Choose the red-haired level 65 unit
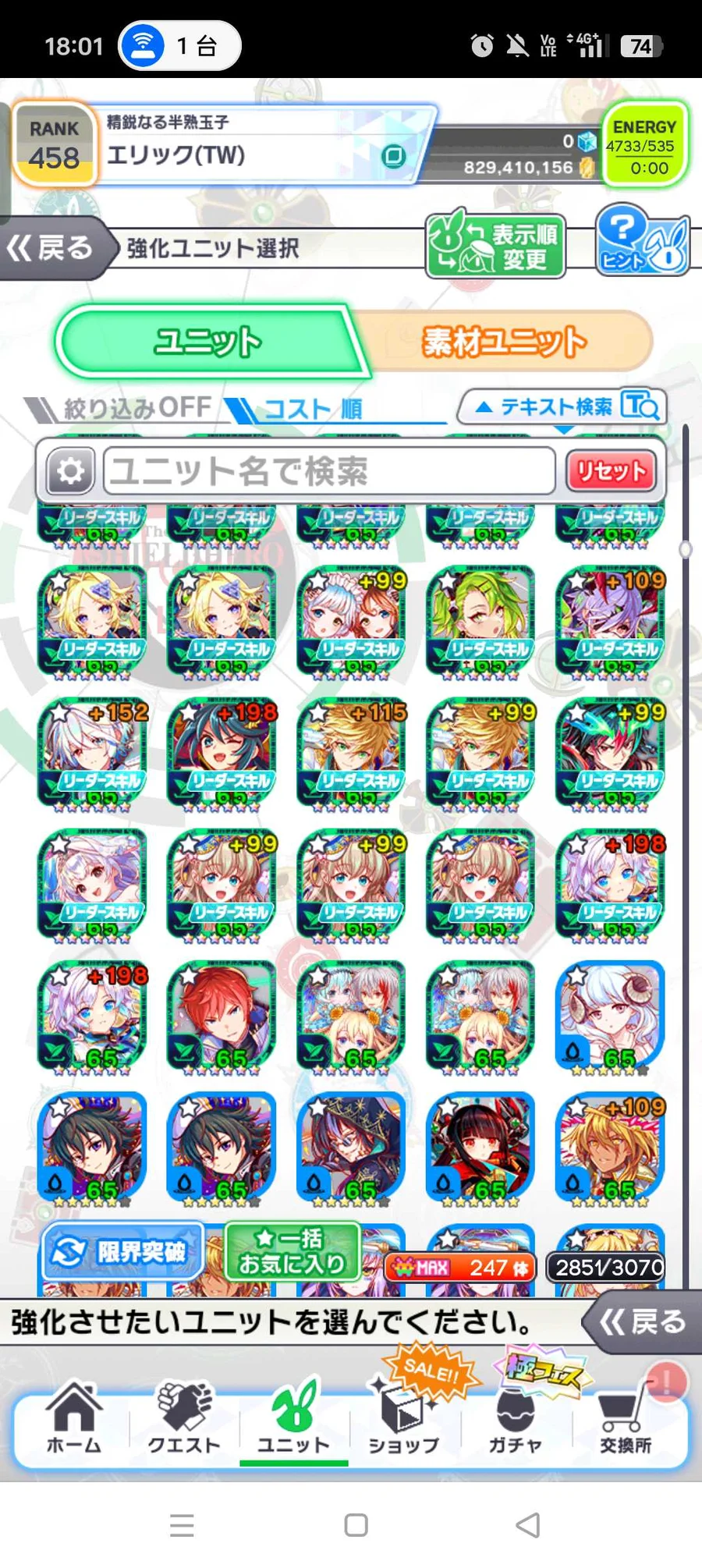Image resolution: width=702 pixels, height=1568 pixels. tap(222, 1015)
